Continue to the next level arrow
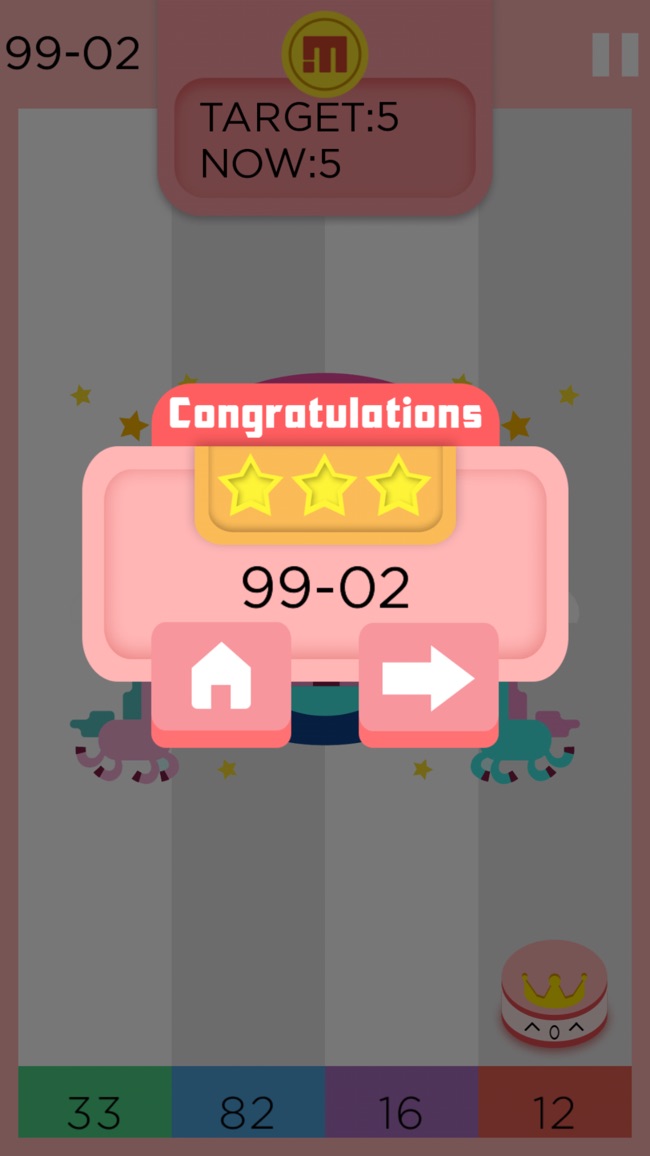Screen dimensions: 650x1156 click(428, 683)
